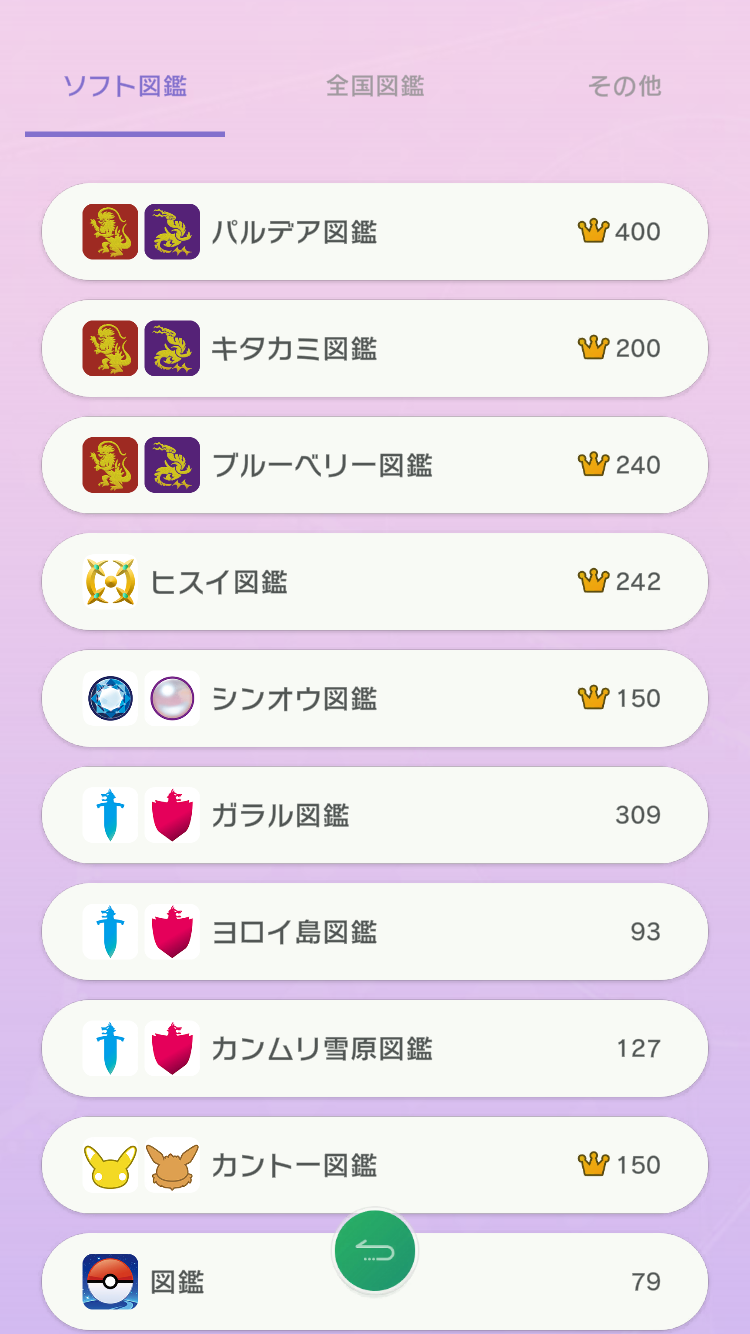This screenshot has width=750, height=1334.
Task: Open the カントー図鑑 row
Action: tap(375, 1165)
